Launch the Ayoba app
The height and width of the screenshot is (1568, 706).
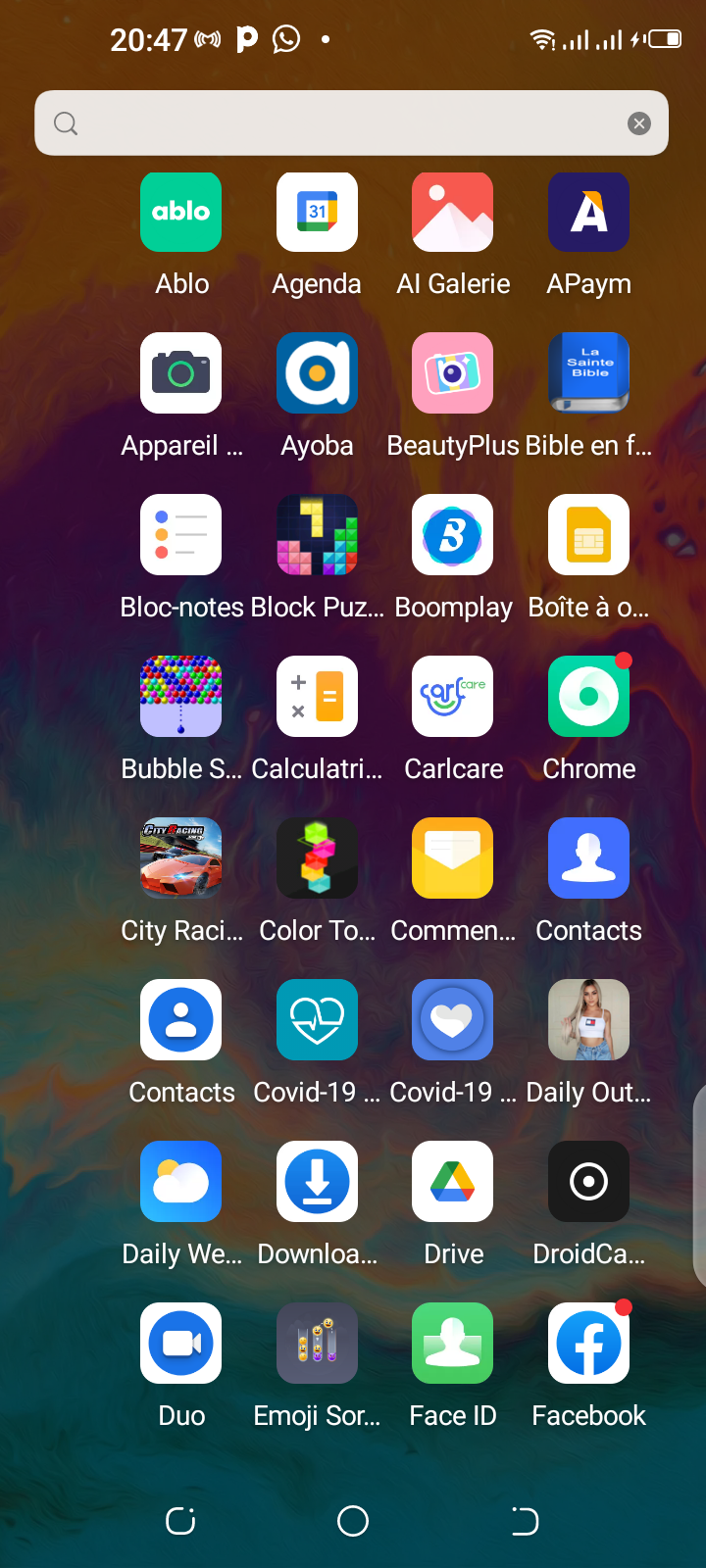point(317,373)
